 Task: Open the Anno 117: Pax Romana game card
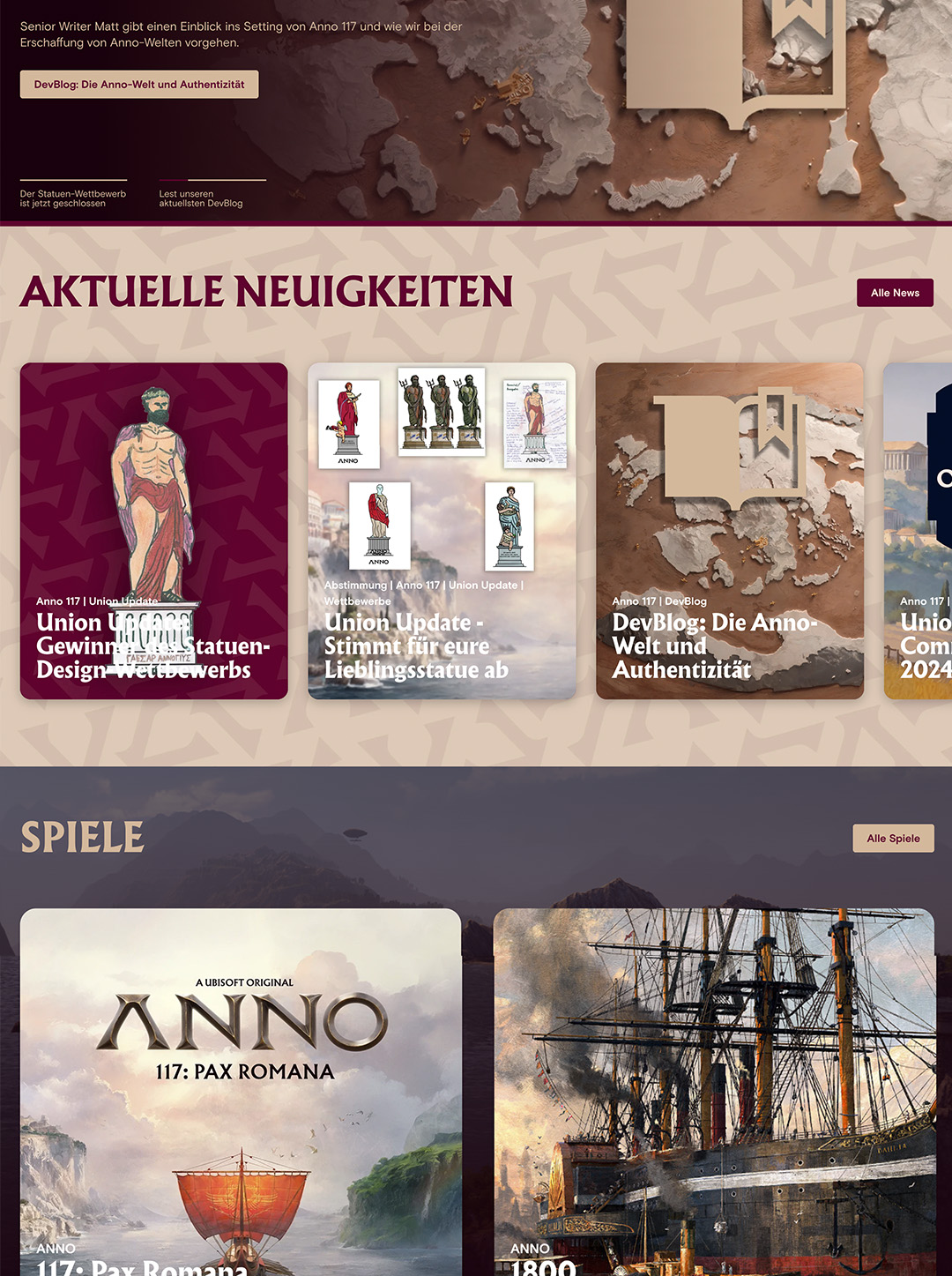241,1092
